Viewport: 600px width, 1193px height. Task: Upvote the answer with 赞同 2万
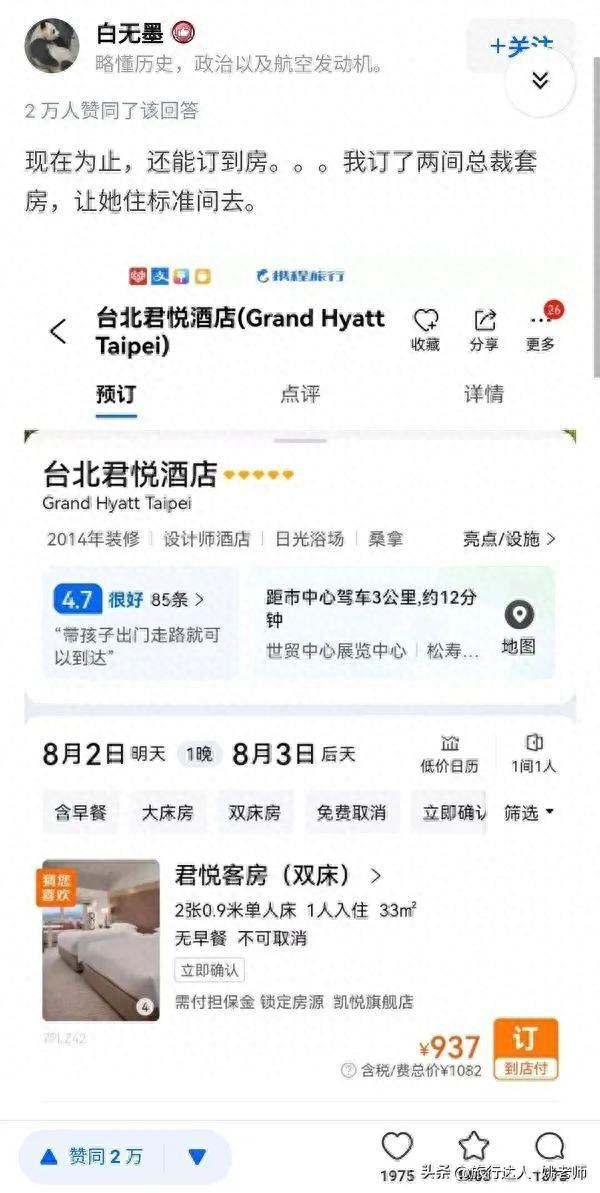[91, 1156]
